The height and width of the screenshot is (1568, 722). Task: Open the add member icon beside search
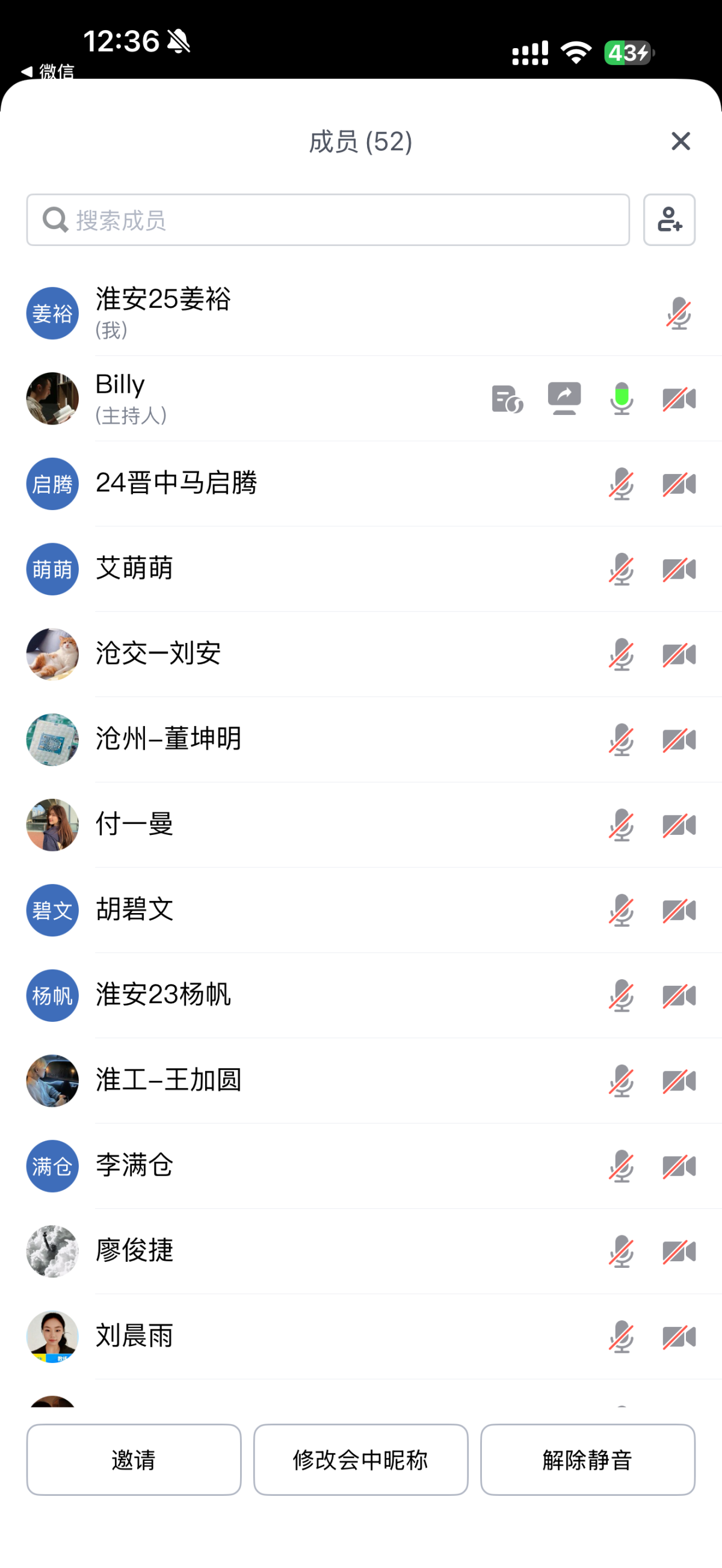point(669,220)
